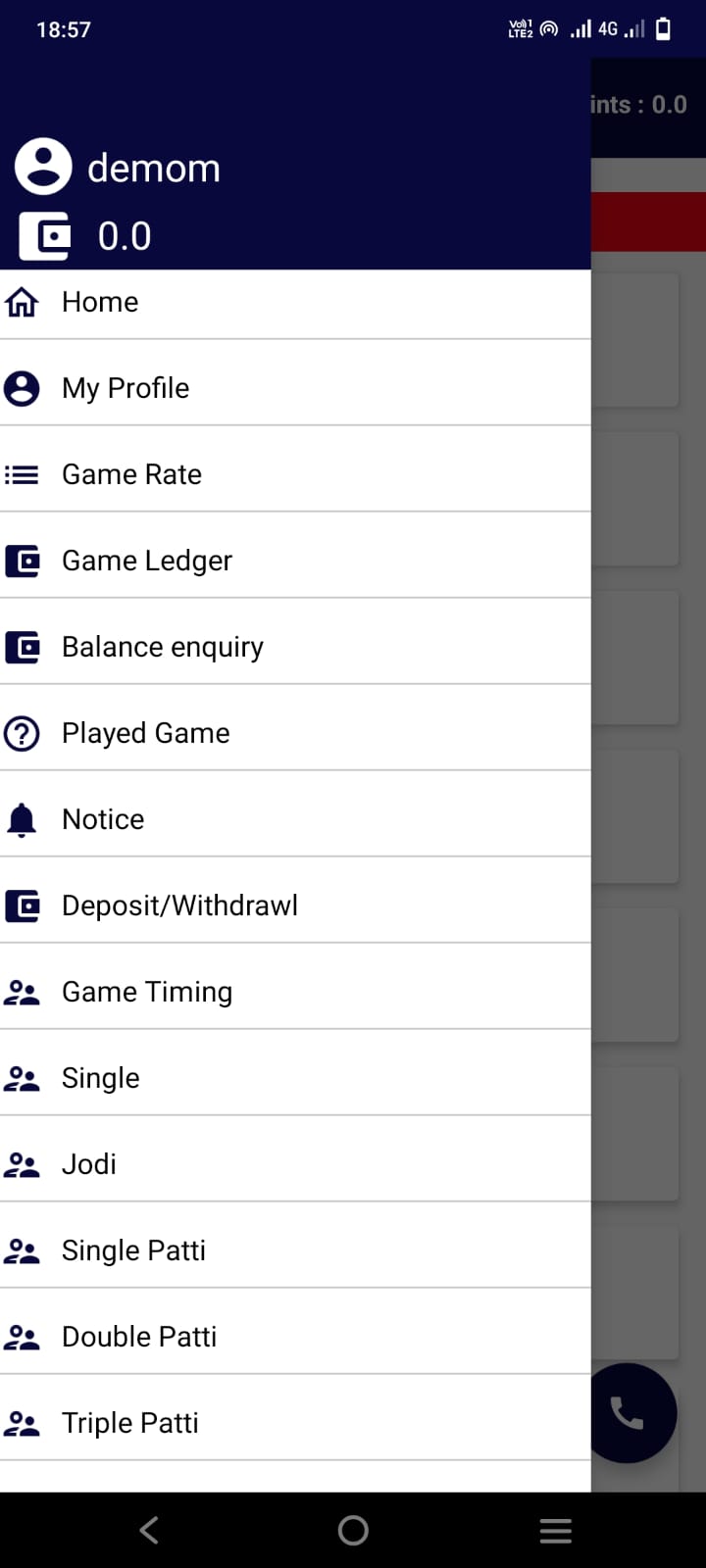Select the Triple Patti entry
The image size is (706, 1568).
pyautogui.click(x=130, y=1423)
